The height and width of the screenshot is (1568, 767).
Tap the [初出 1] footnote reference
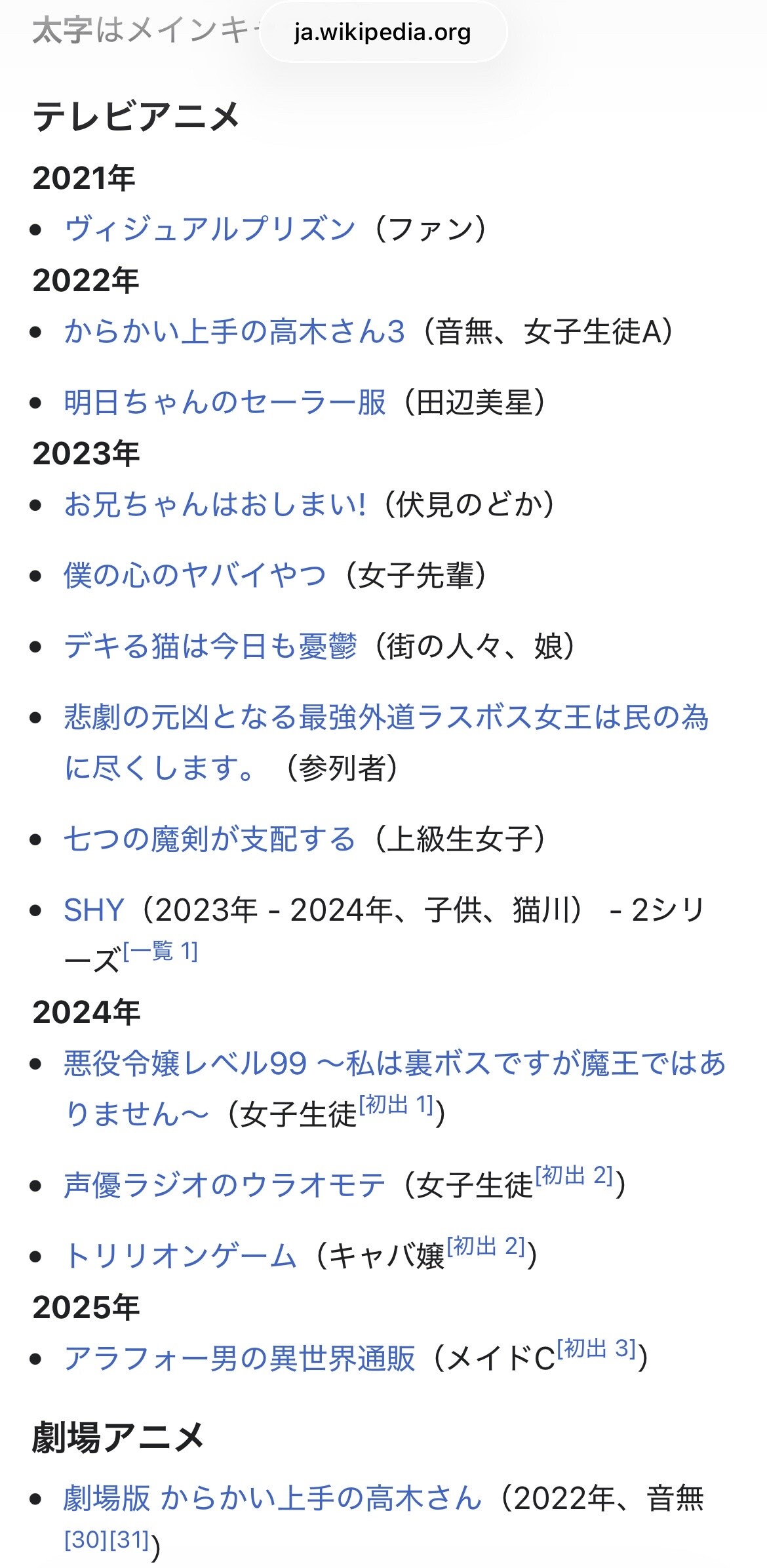point(397,1105)
